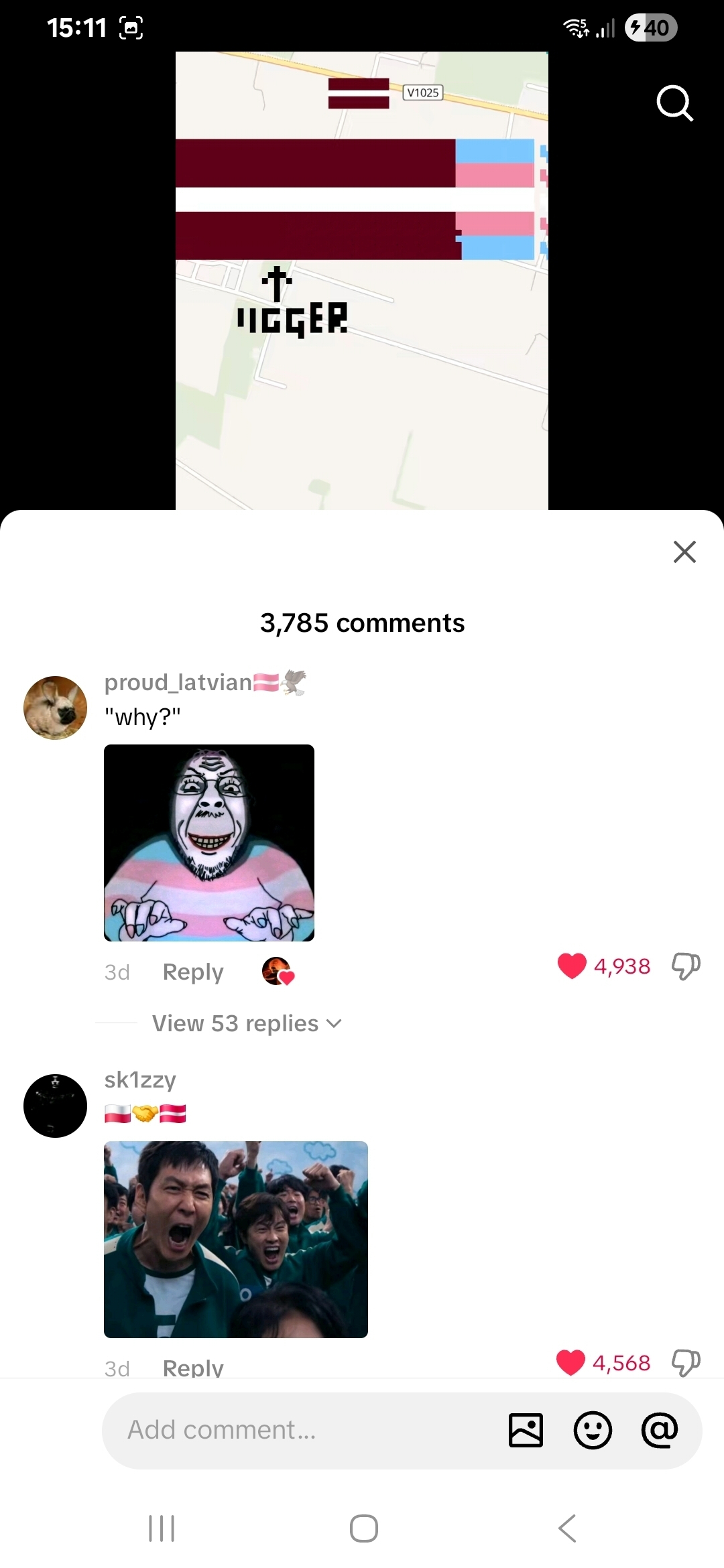Go back using system navigation
The width and height of the screenshot is (724, 1568).
point(567,1528)
